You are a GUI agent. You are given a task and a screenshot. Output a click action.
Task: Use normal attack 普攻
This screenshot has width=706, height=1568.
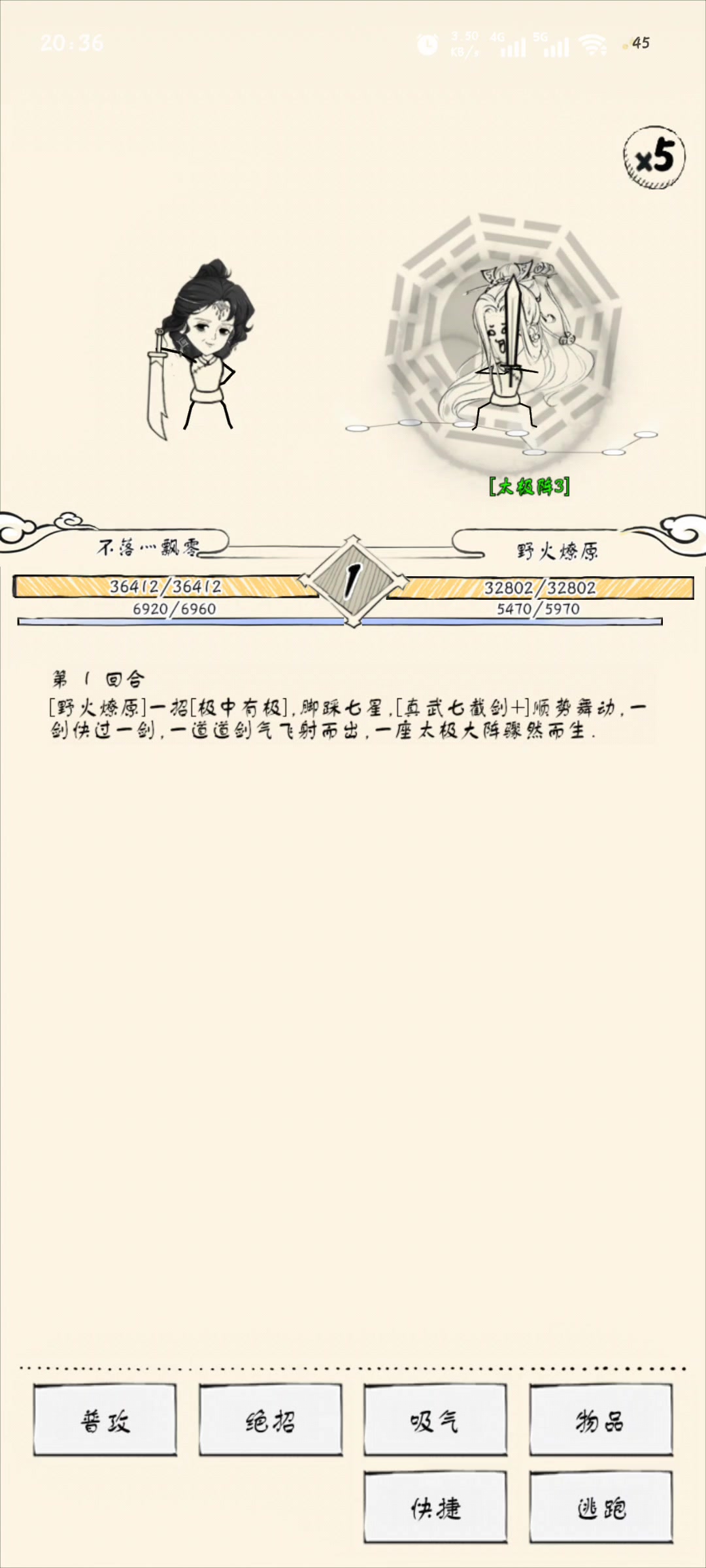click(105, 1421)
